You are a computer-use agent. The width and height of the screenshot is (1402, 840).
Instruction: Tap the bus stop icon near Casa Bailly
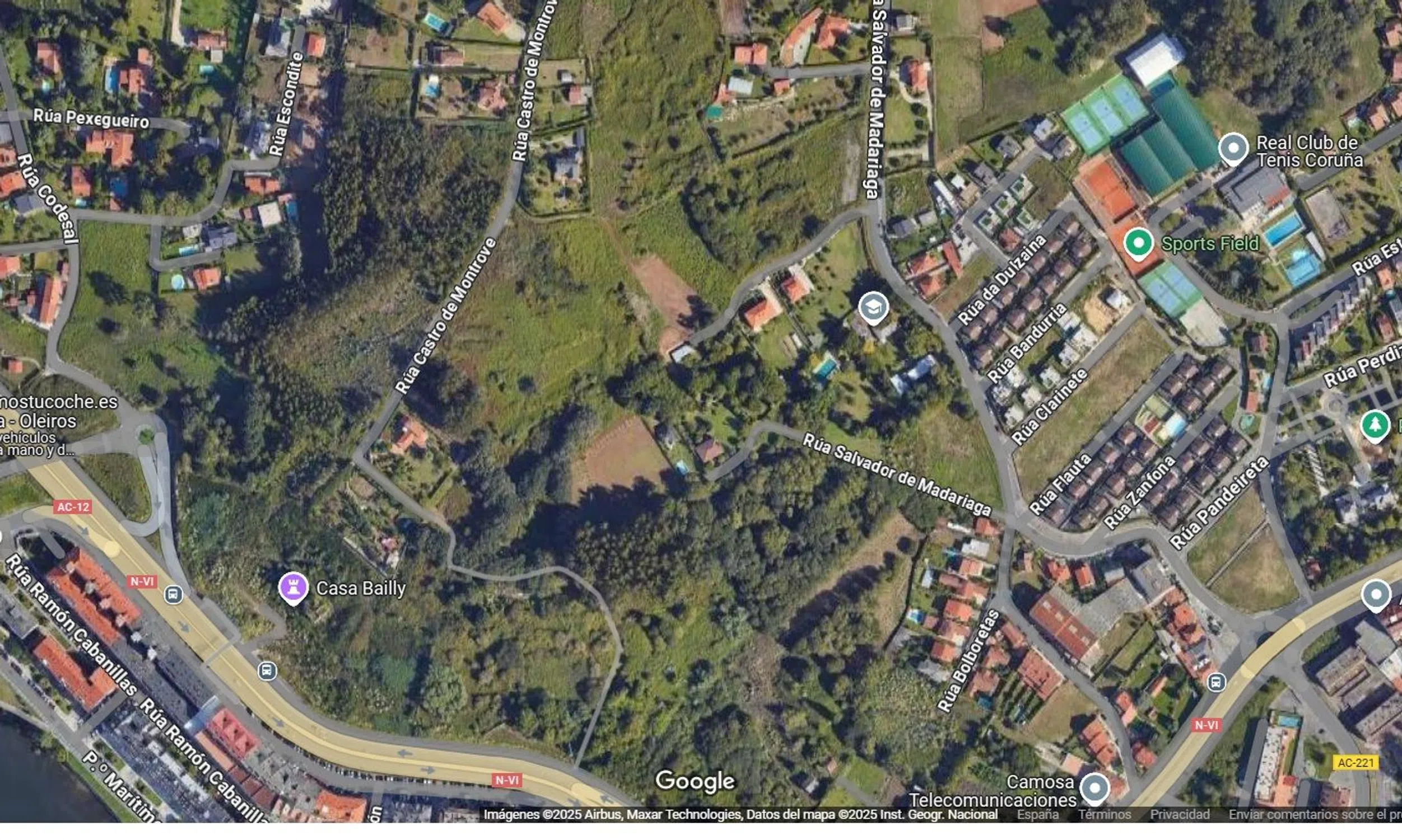267,671
